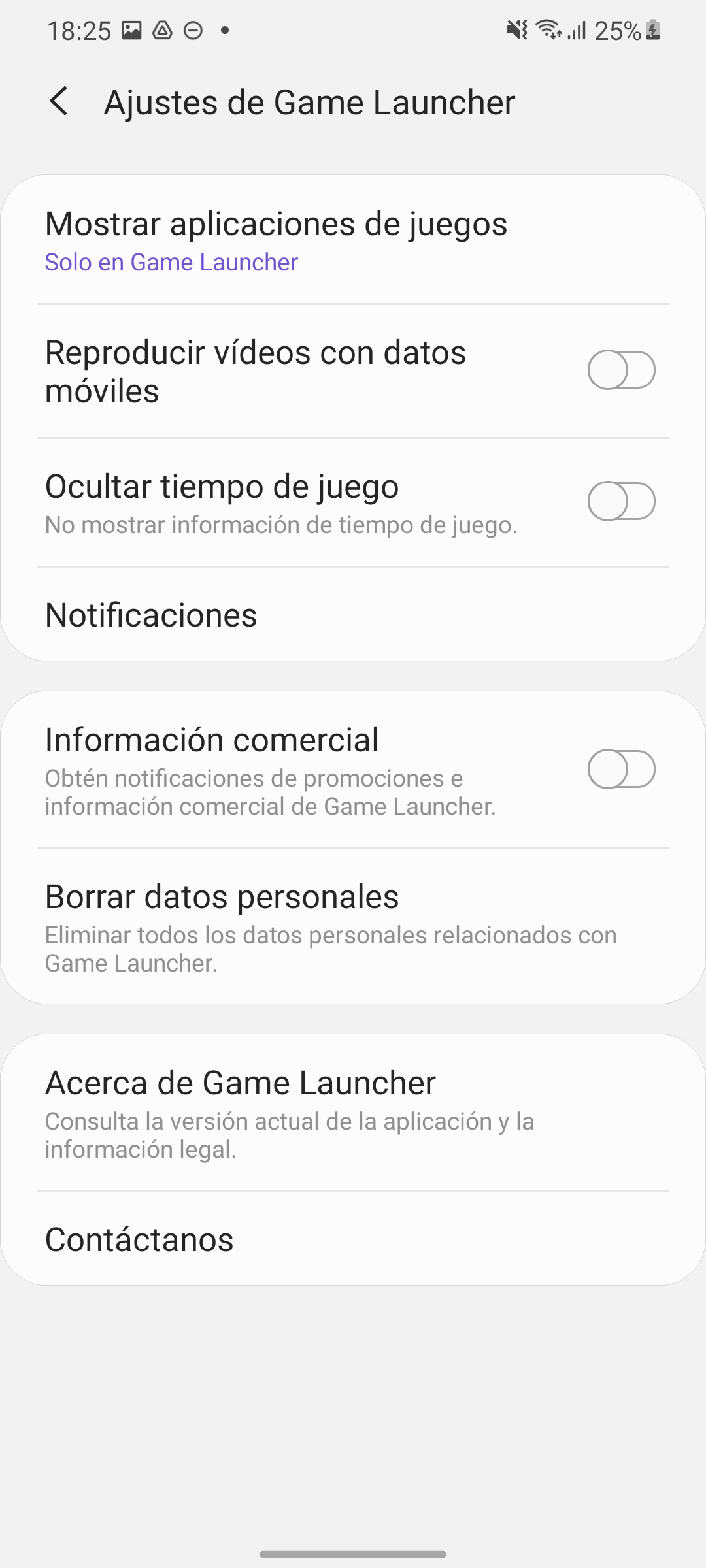Enable Reproducir vídeos con datos móviles
Viewport: 706px width, 1568px height.
click(x=621, y=370)
